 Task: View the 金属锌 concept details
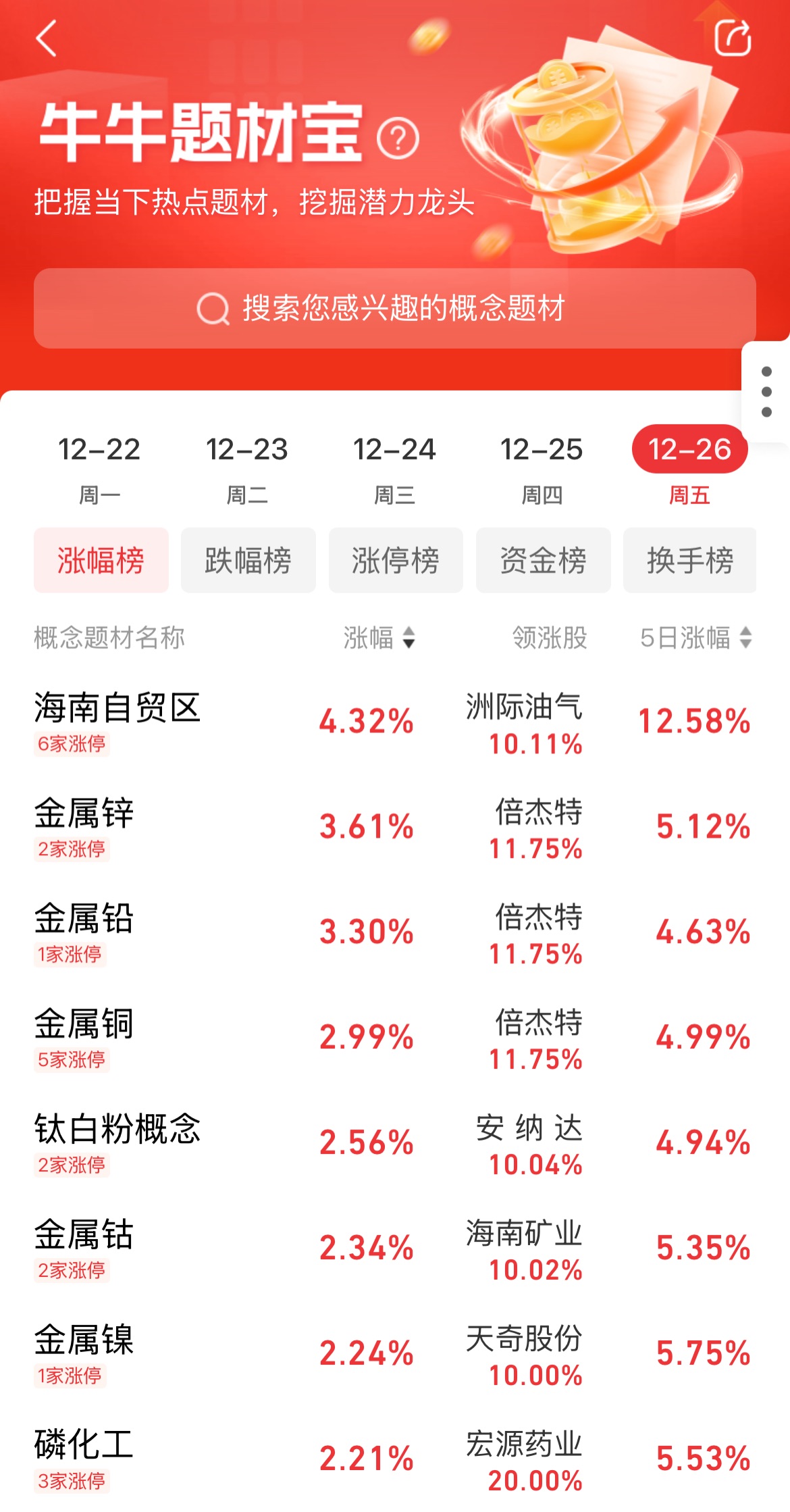pos(84,826)
